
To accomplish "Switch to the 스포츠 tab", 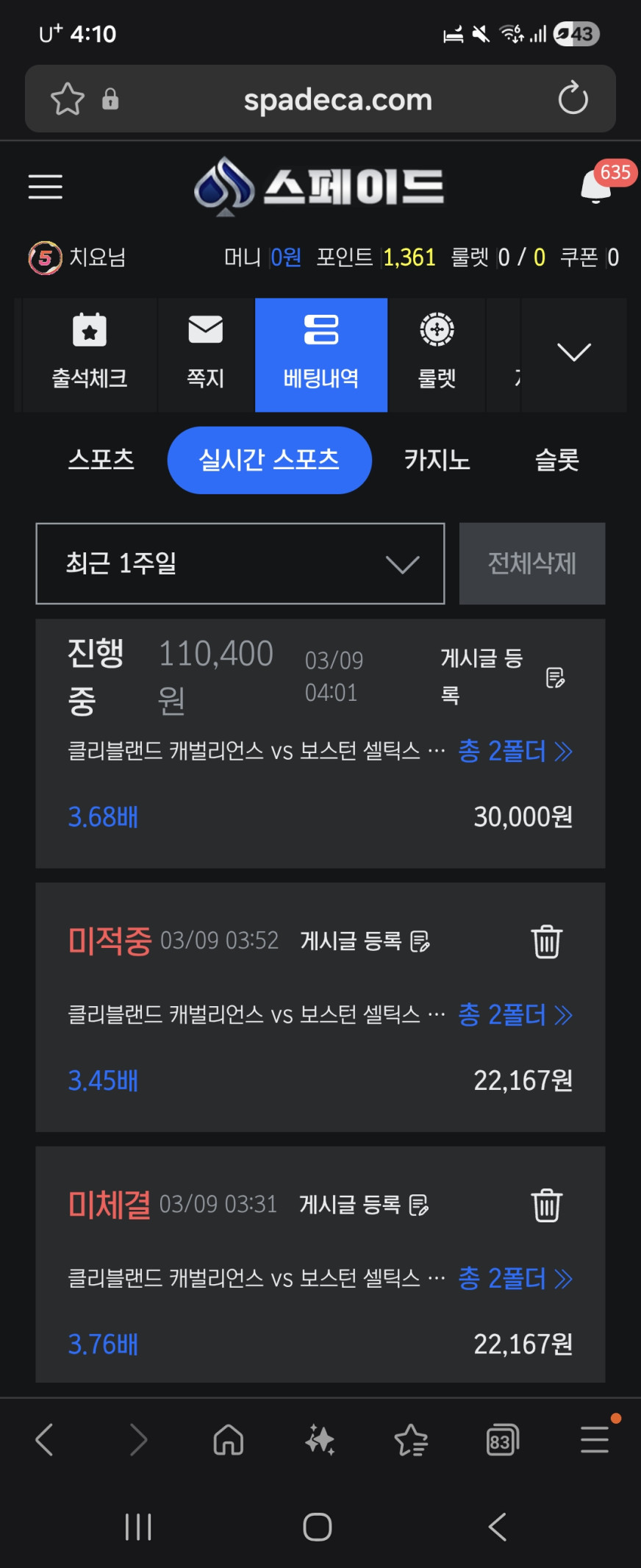I will [x=101, y=460].
